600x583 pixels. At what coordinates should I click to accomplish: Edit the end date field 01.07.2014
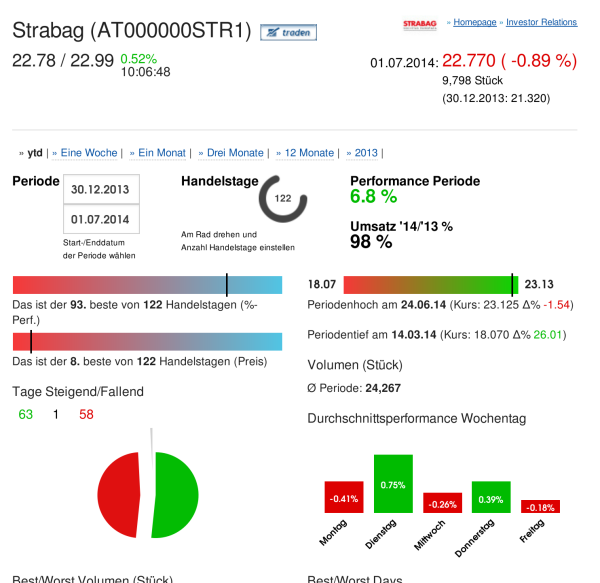point(101,219)
